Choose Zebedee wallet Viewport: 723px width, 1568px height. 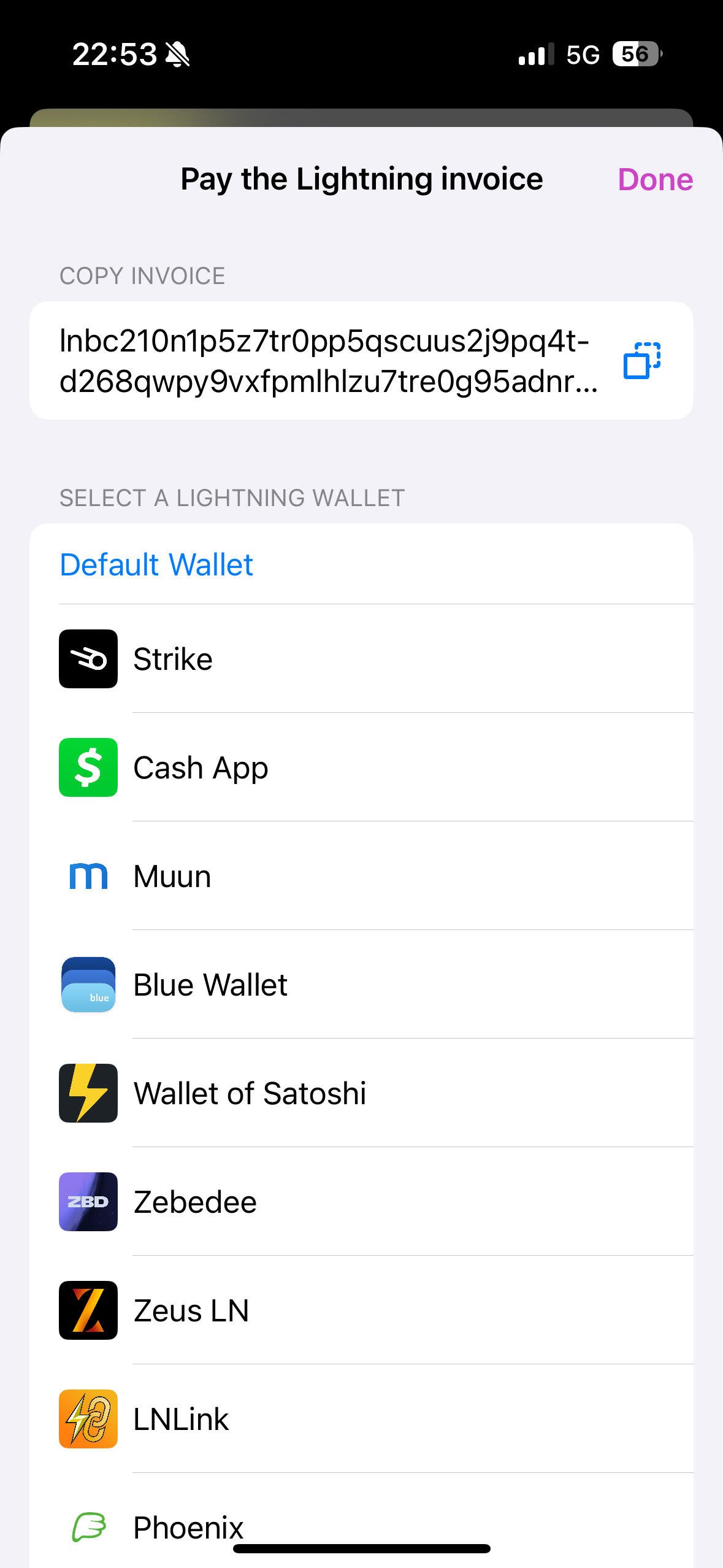pyautogui.click(x=361, y=1202)
